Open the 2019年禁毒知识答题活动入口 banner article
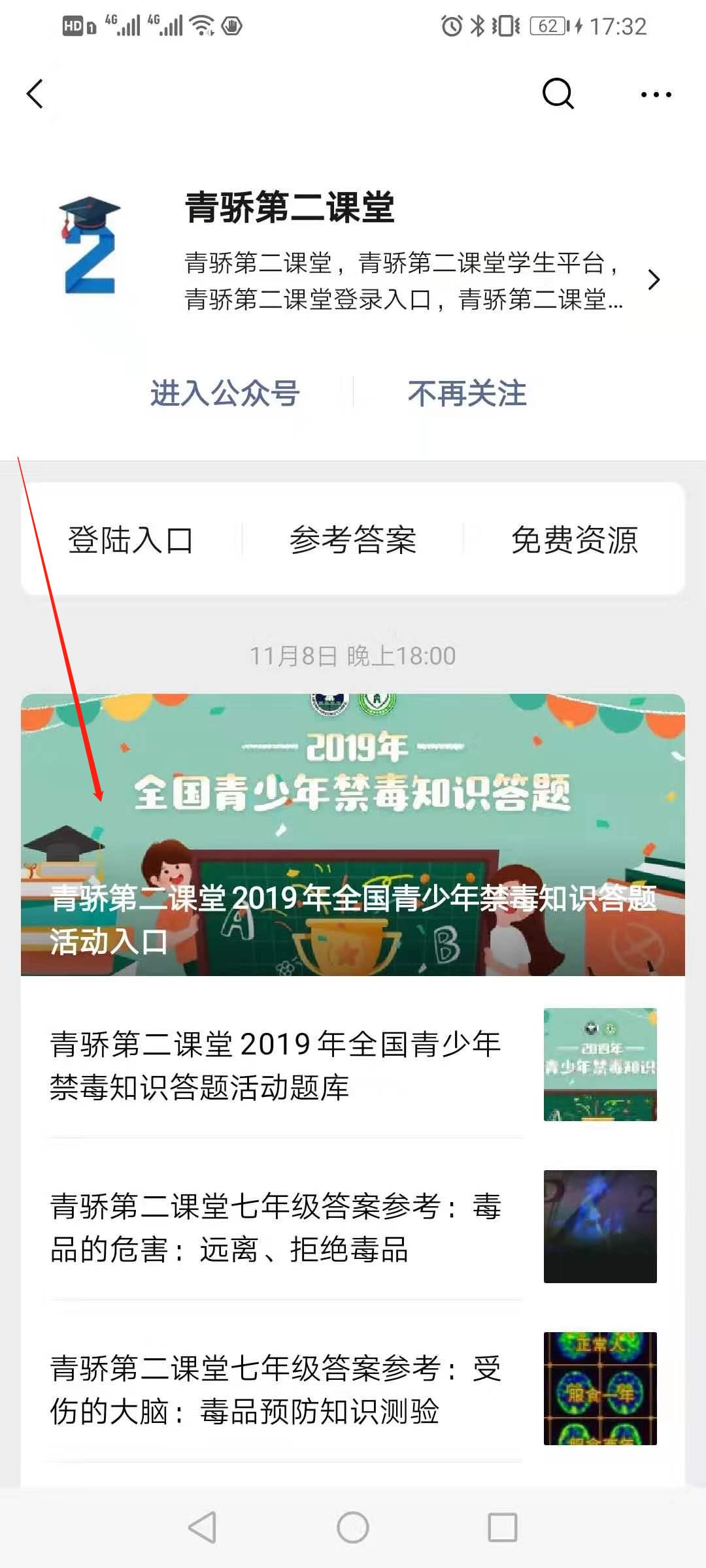This screenshot has height=1568, width=706. pyautogui.click(x=353, y=835)
